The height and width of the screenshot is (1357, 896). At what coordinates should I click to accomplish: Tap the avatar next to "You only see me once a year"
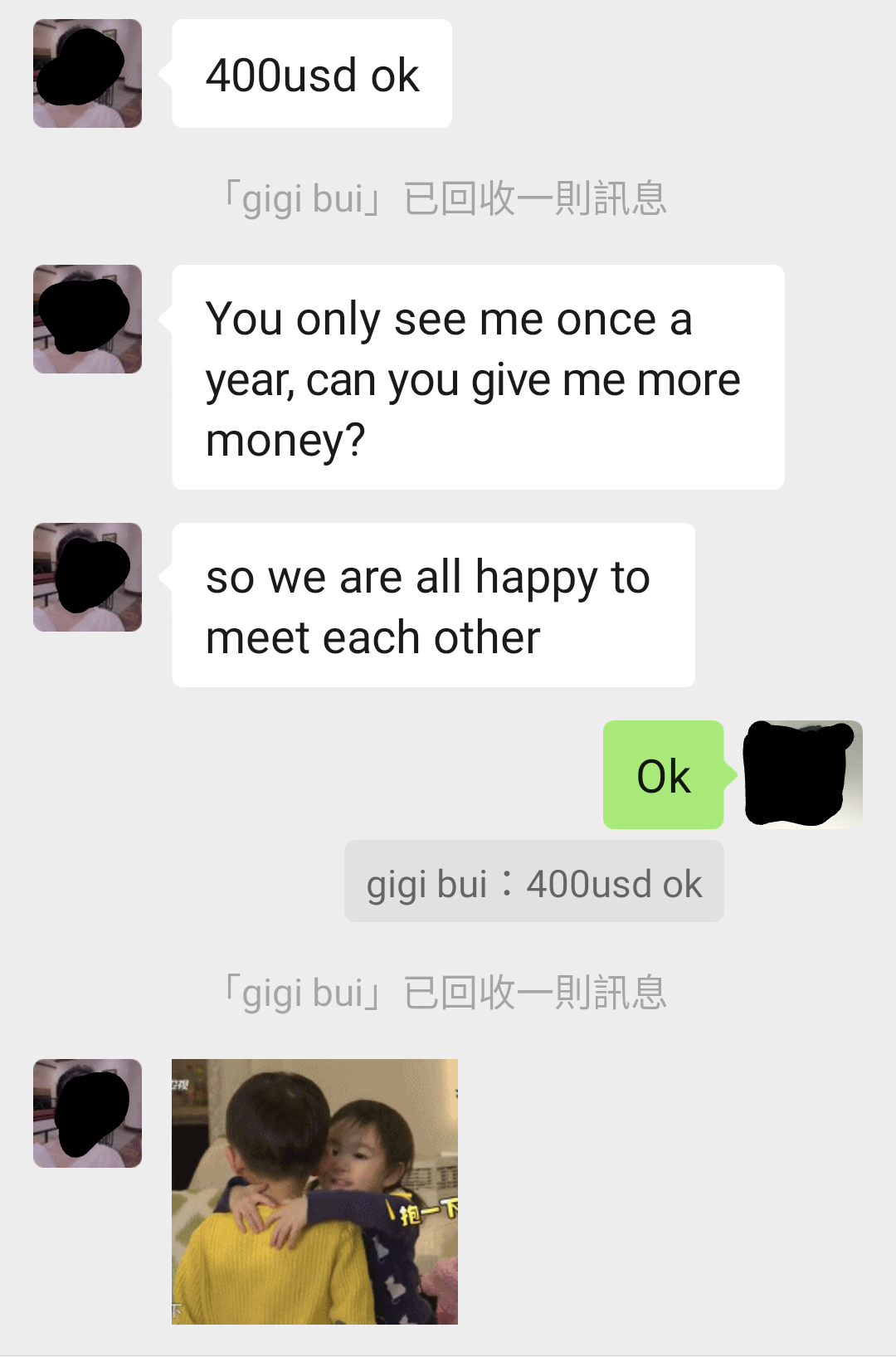point(87,320)
